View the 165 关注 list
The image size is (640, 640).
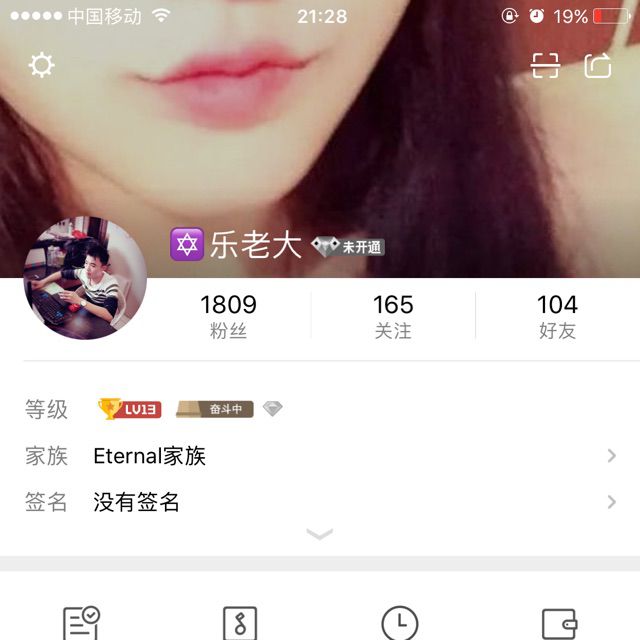pyautogui.click(x=393, y=316)
